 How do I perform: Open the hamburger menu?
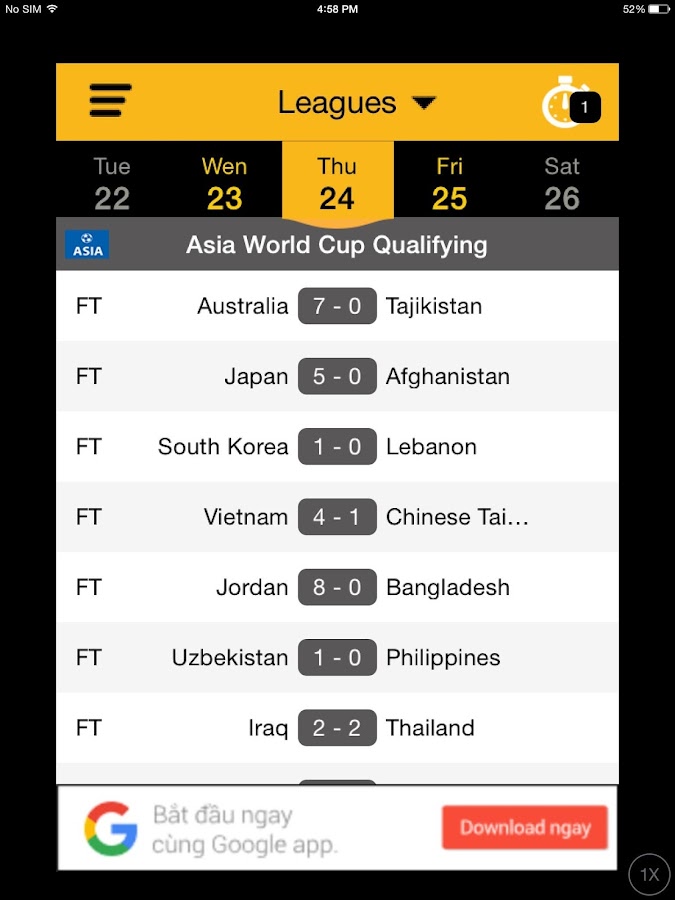coord(110,101)
